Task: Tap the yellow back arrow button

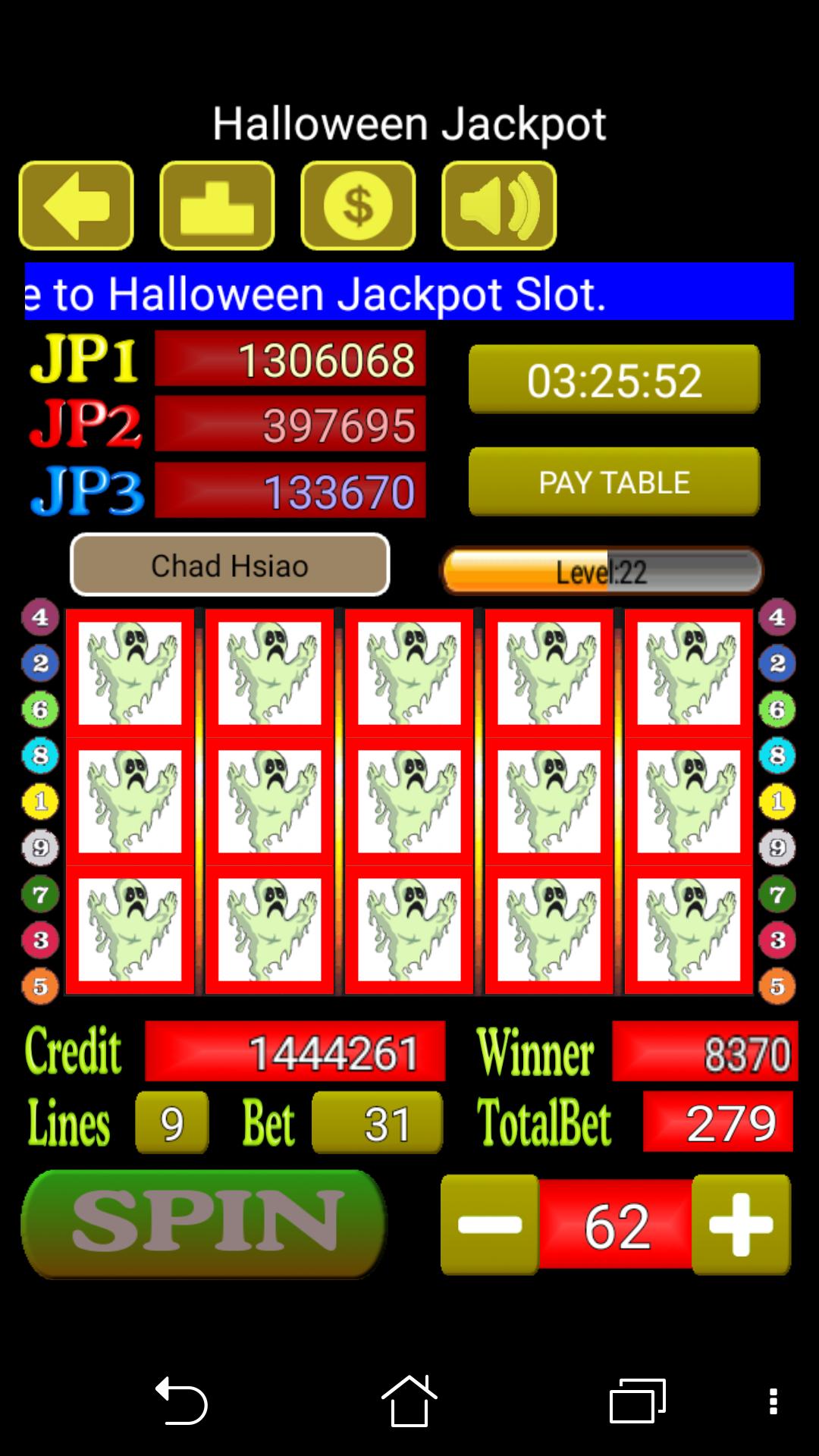Action: click(76, 206)
